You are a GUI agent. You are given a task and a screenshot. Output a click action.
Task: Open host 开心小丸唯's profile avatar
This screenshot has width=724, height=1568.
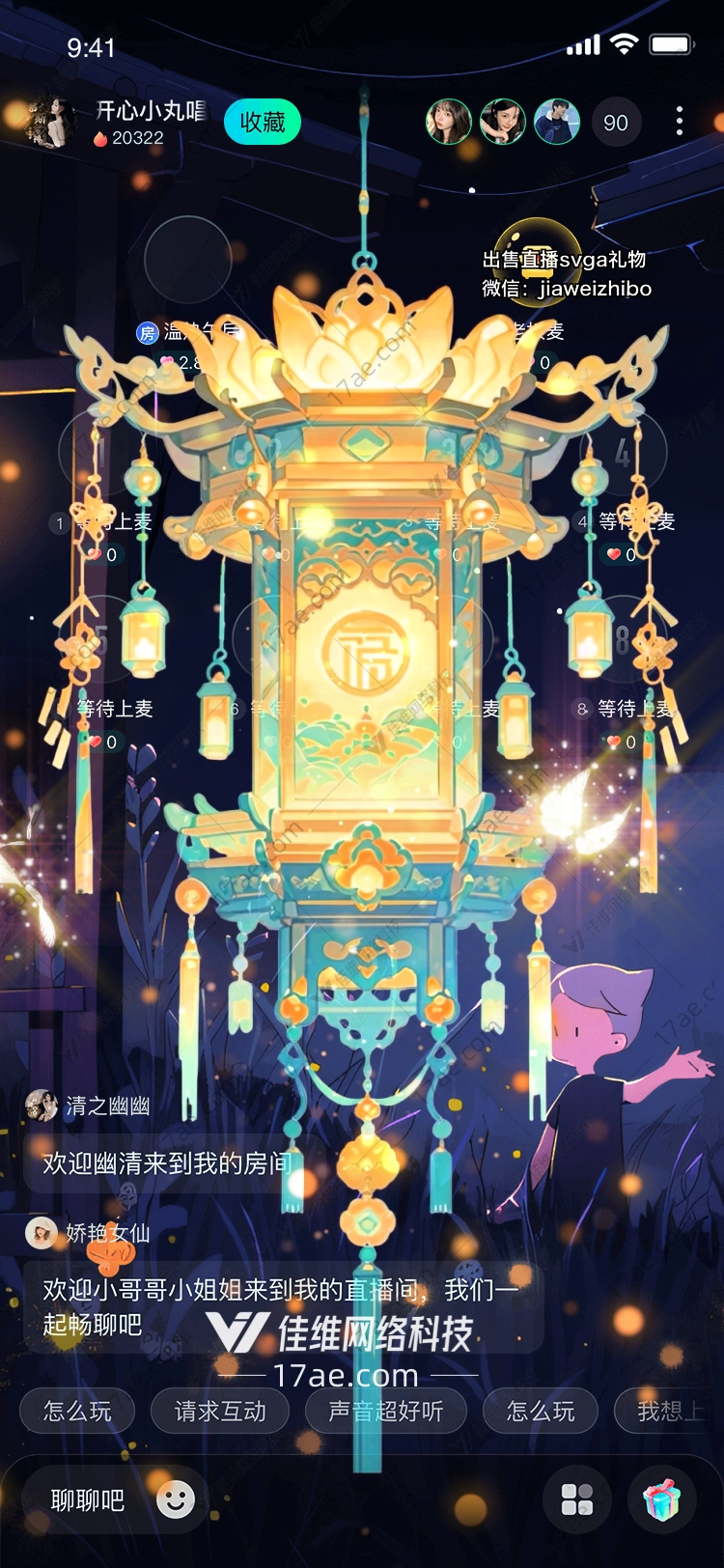pyautogui.click(x=49, y=123)
